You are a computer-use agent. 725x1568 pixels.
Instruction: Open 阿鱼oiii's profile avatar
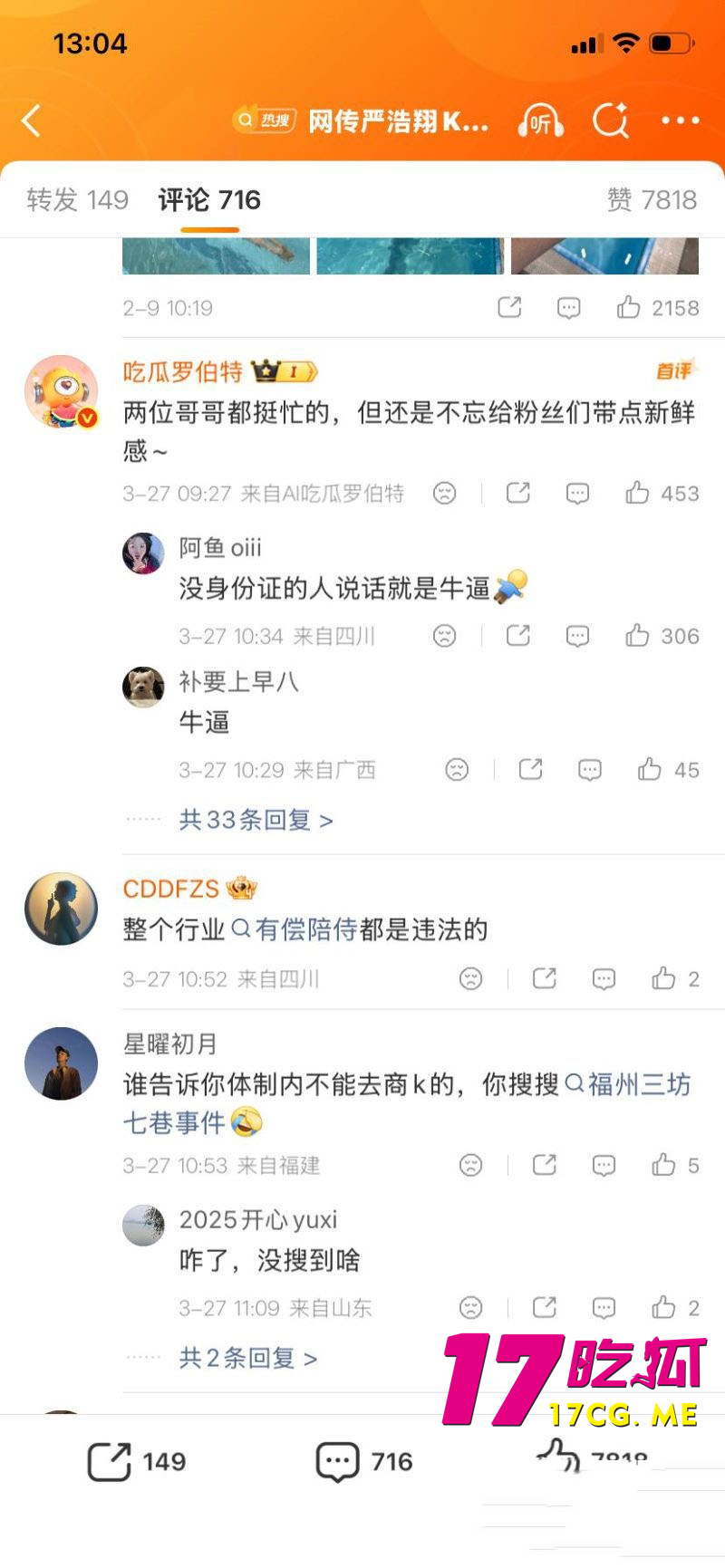143,553
